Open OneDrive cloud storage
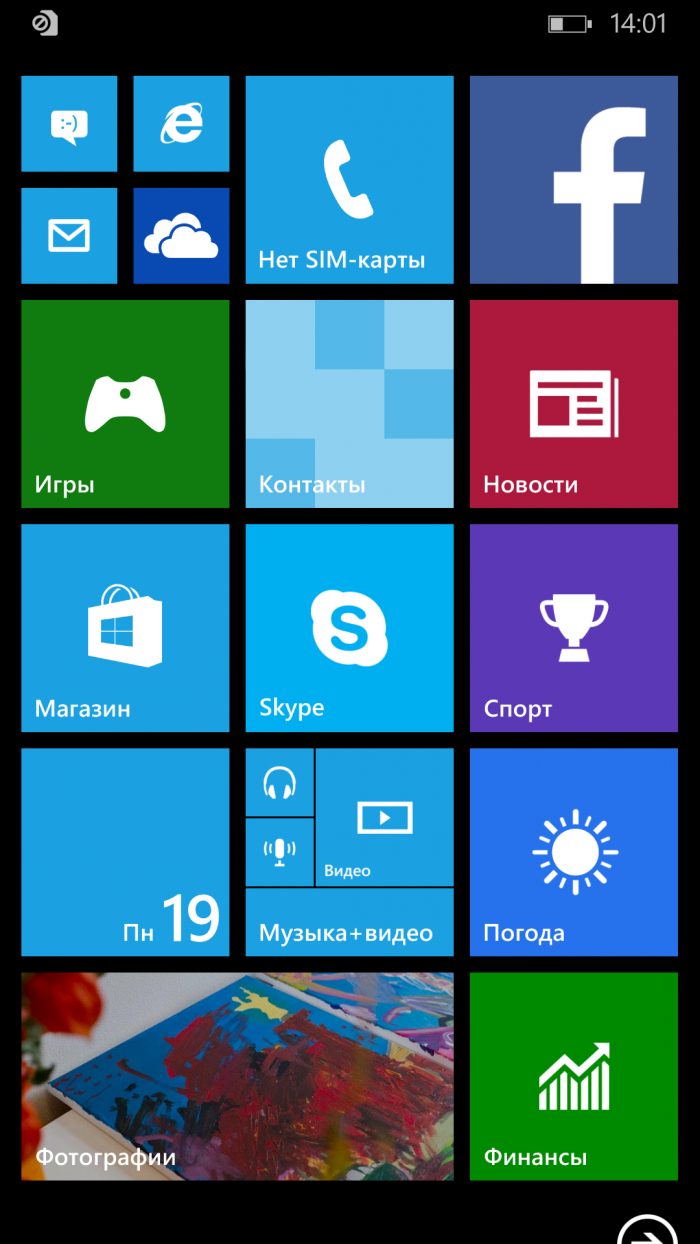700x1244 pixels. [x=181, y=236]
